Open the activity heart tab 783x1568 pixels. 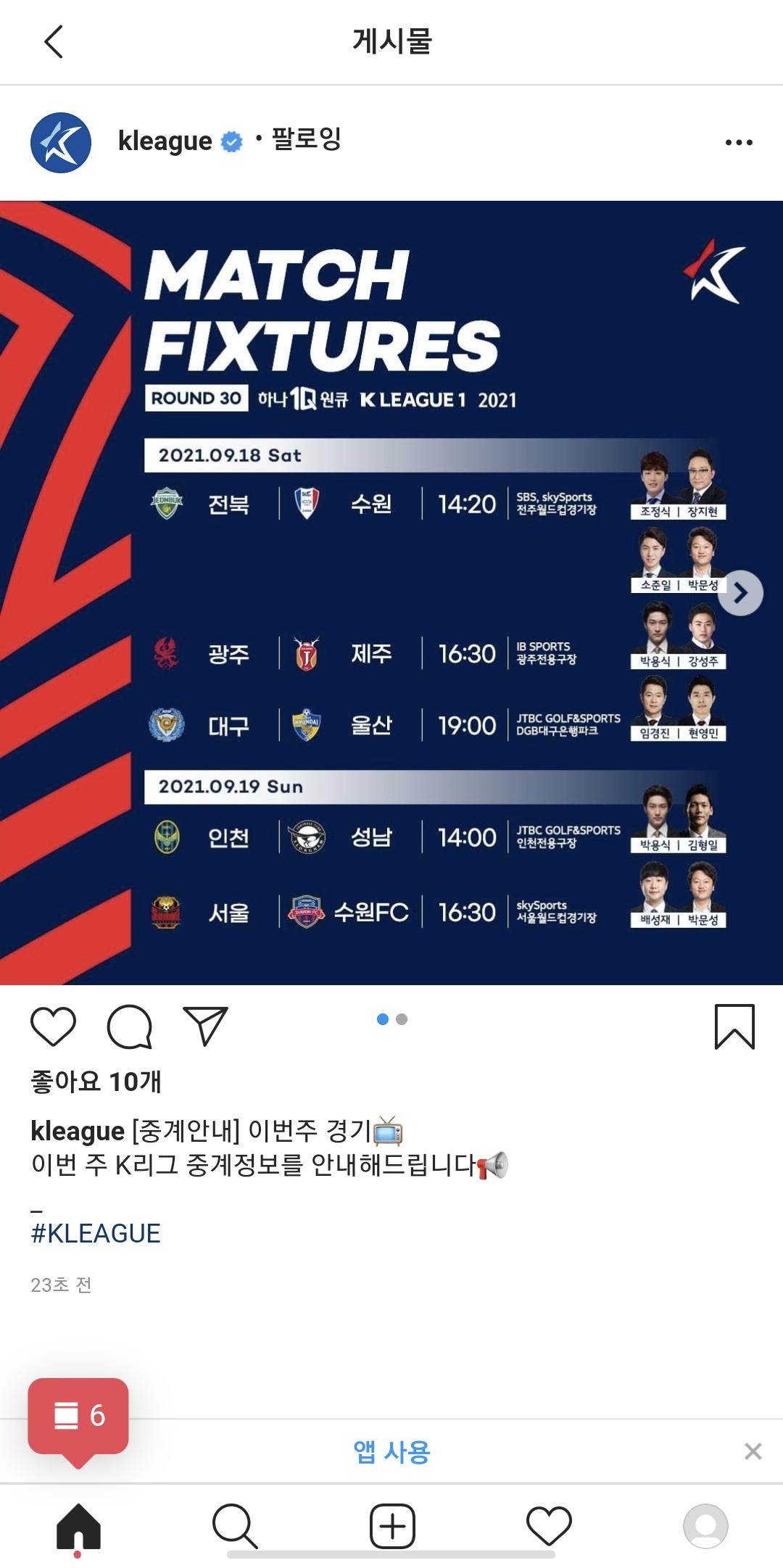point(549,1526)
